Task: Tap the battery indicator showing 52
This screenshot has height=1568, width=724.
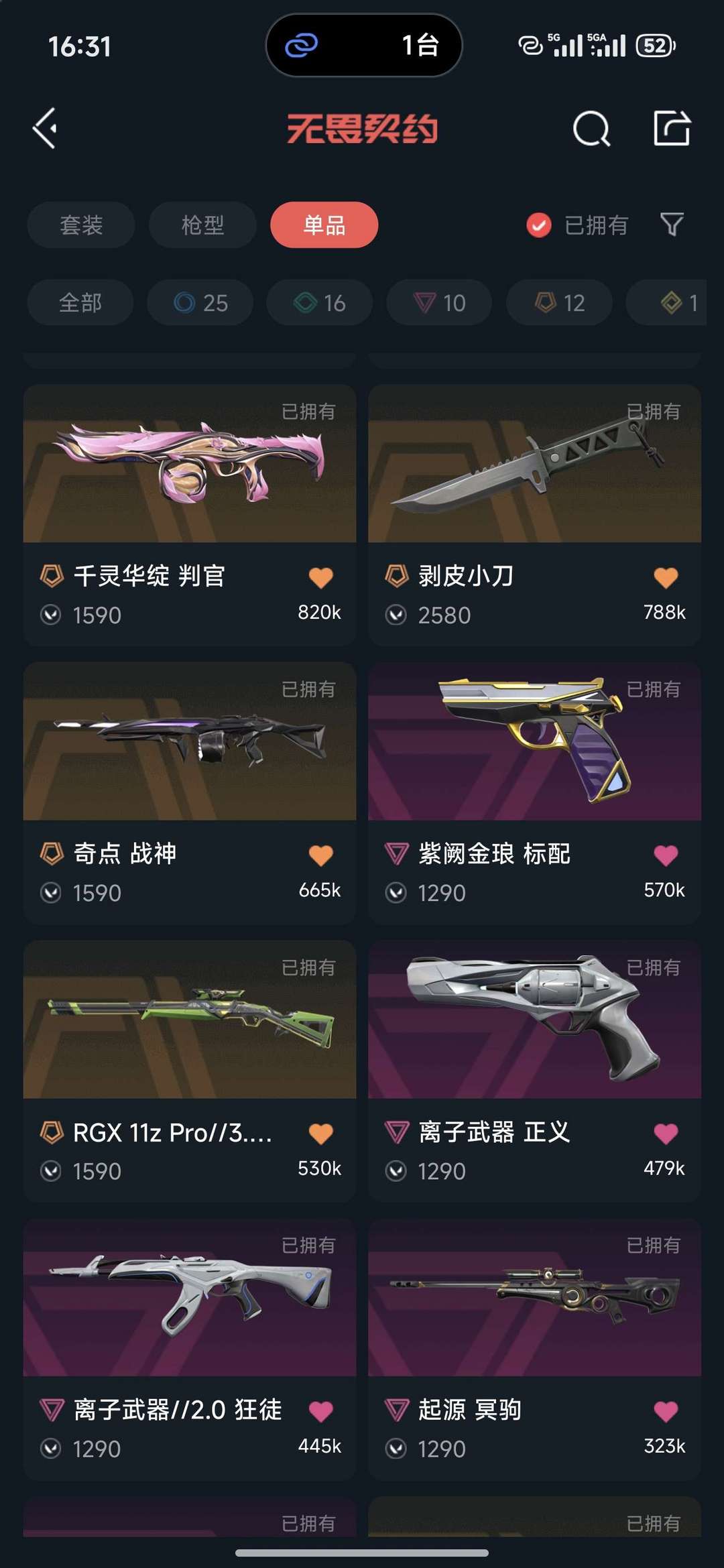Action: 653,46
